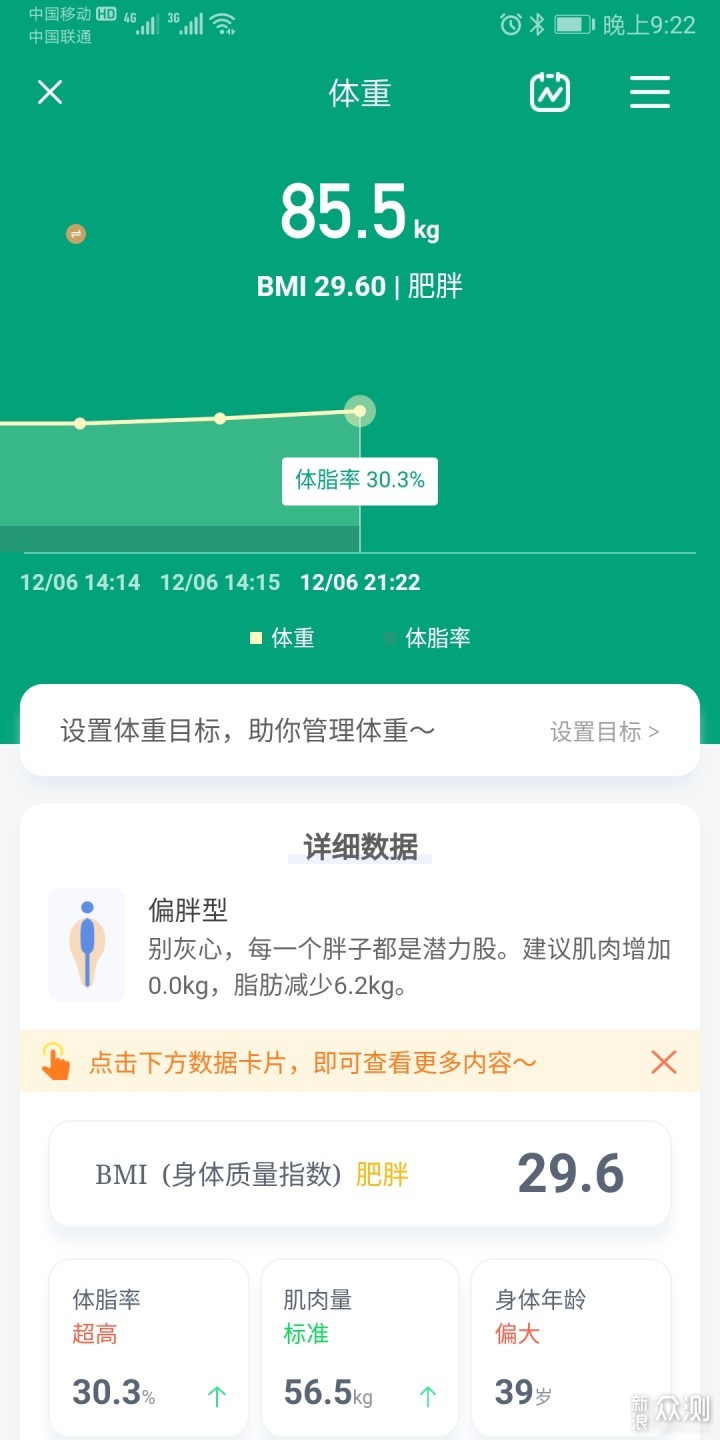The image size is (720, 1440).
Task: Select the 12/06 14:15 data point
Action: click(220, 418)
